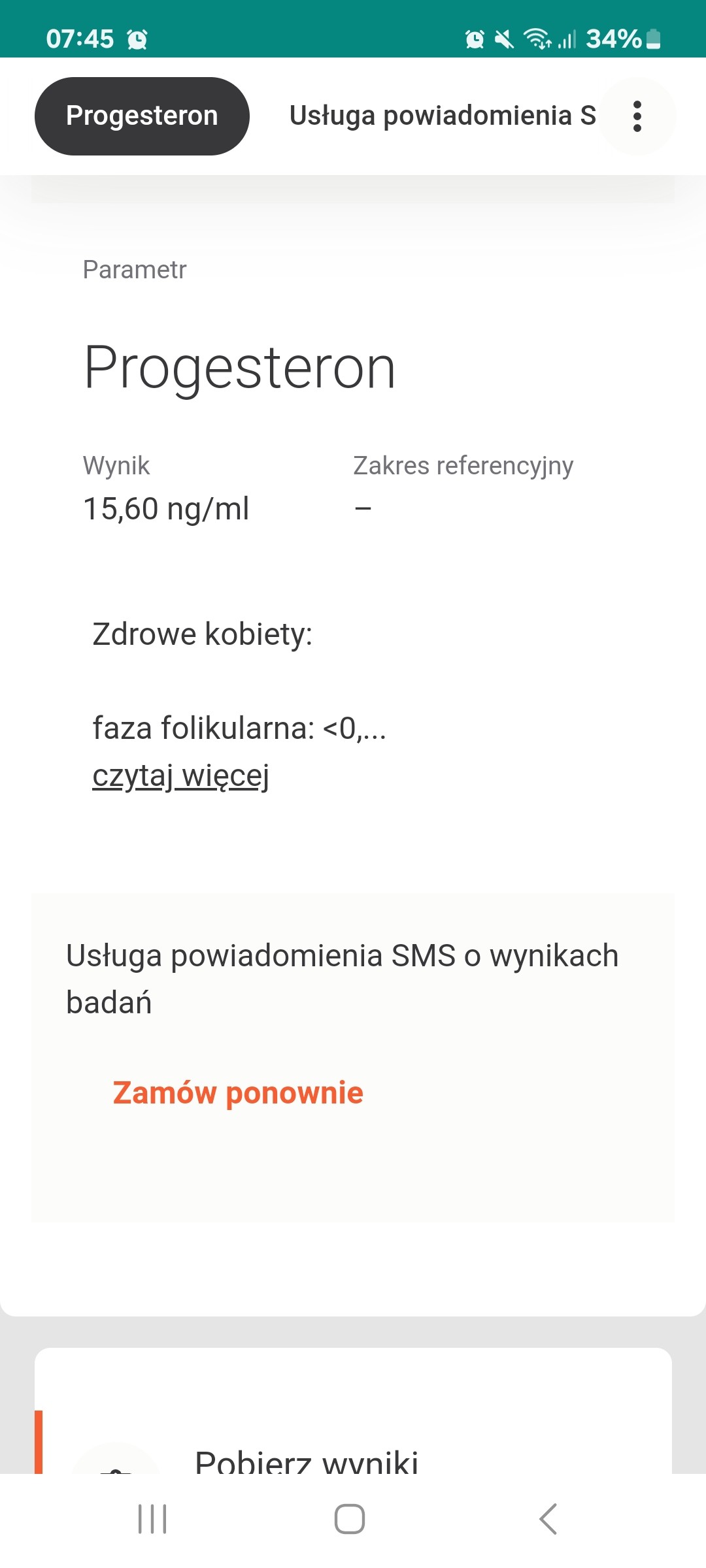
Task: Go back with the system back button
Action: click(548, 1519)
